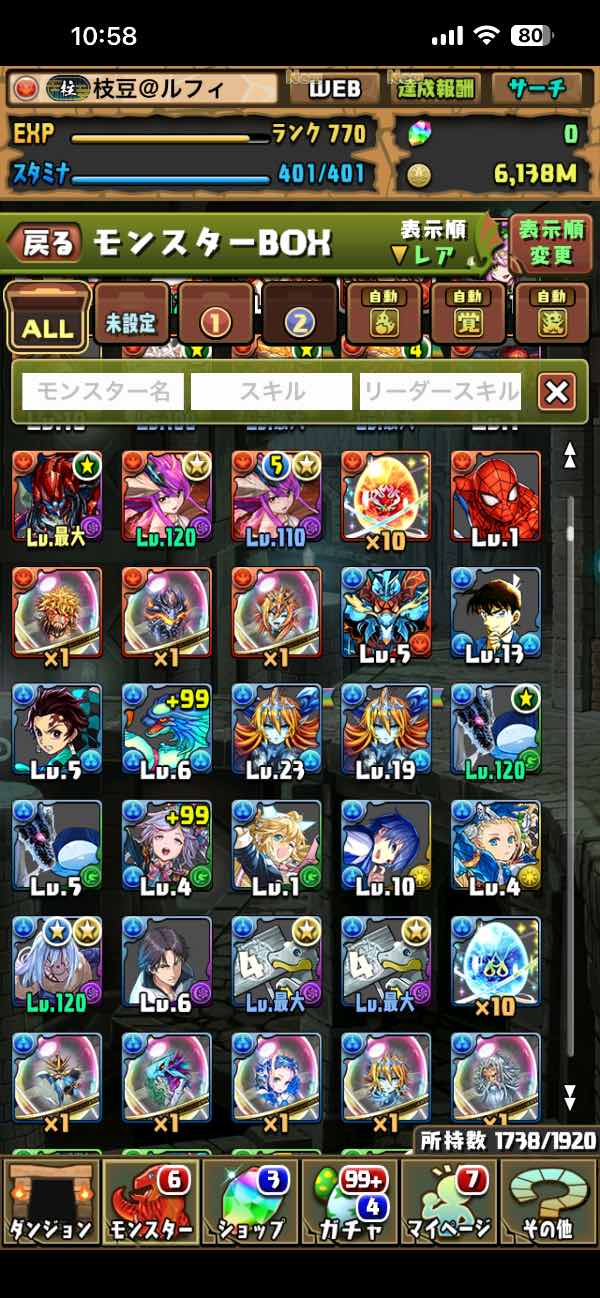
Task: Select folder tab number 1
Action: [x=216, y=319]
